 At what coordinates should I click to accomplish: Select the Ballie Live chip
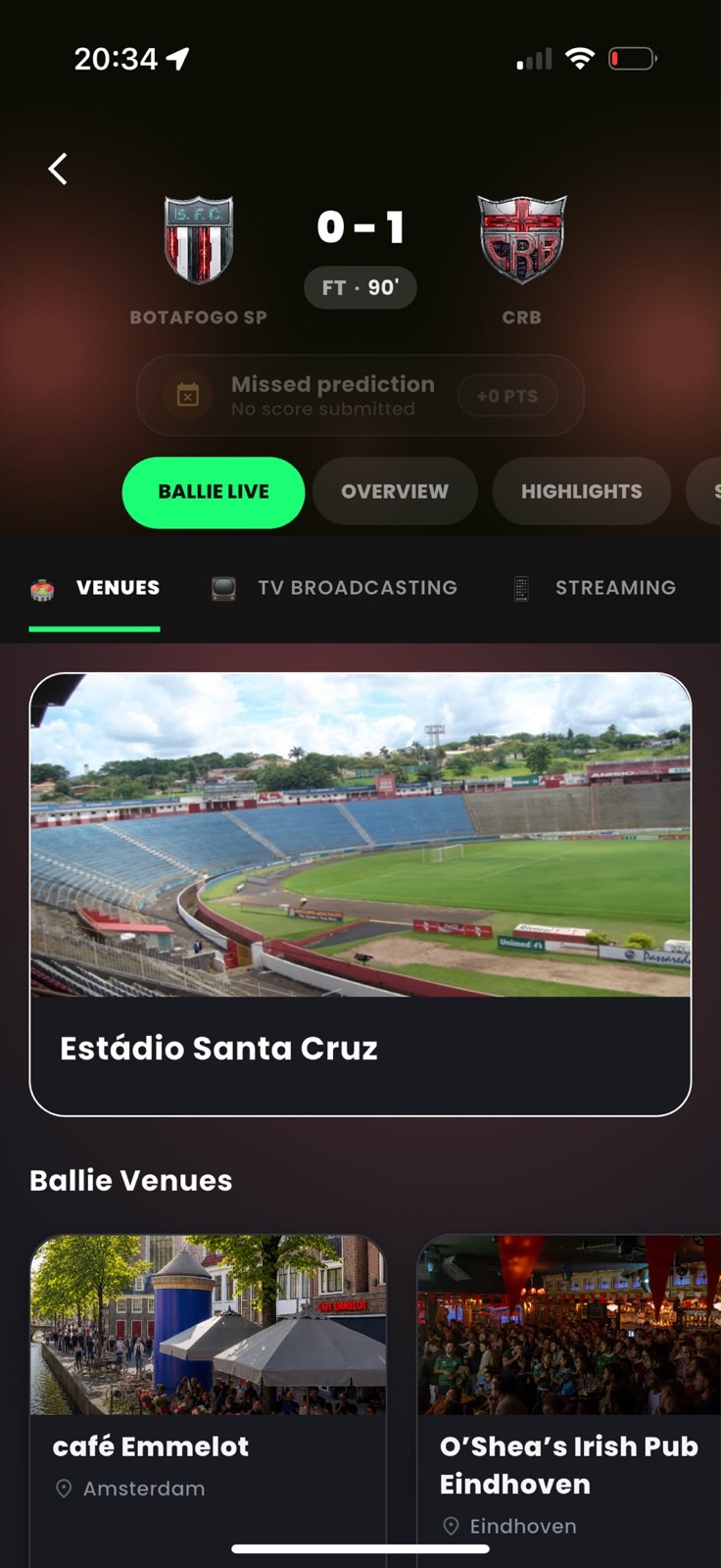coord(214,492)
